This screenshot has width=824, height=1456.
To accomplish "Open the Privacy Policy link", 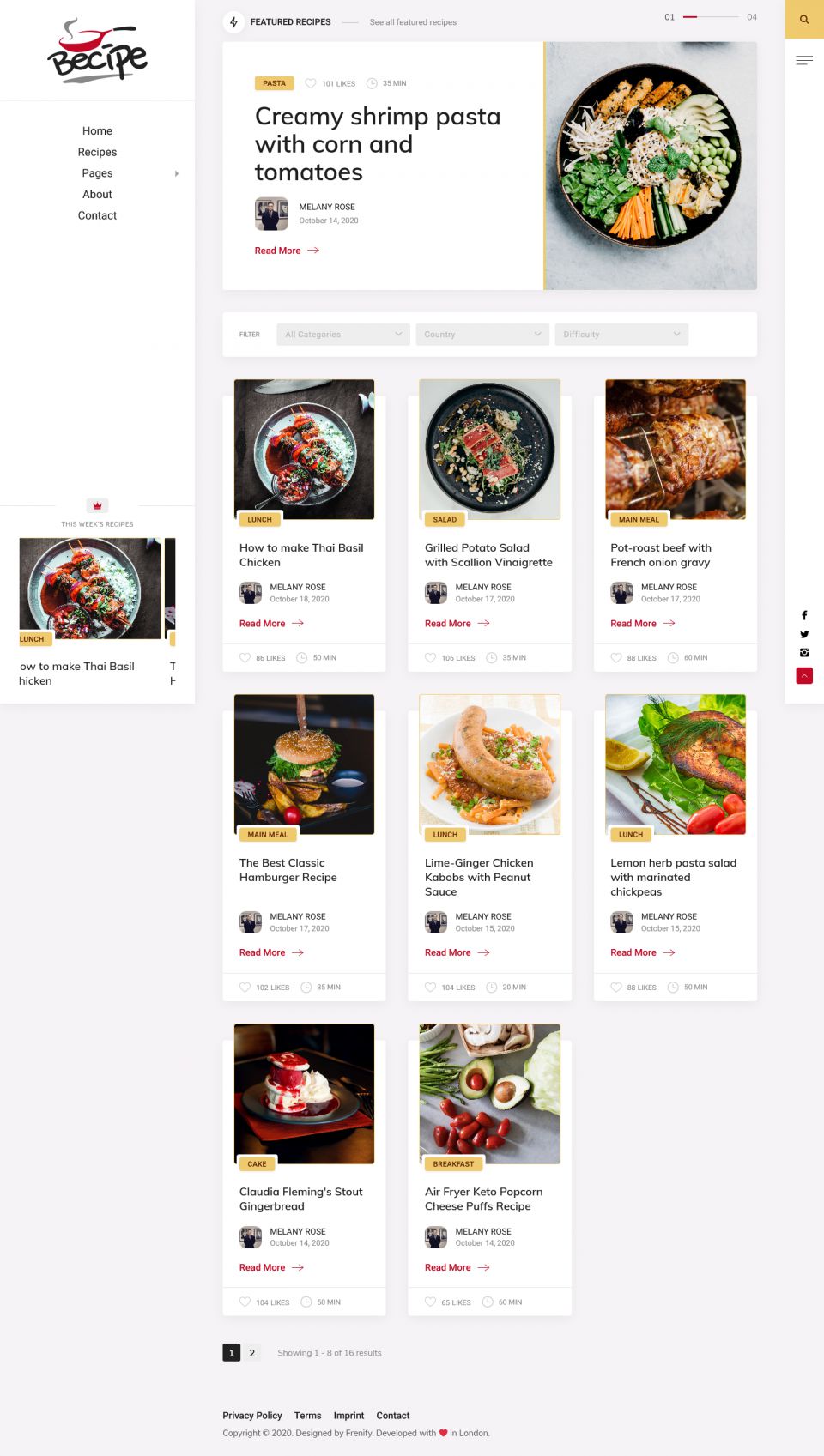I will 252,1416.
